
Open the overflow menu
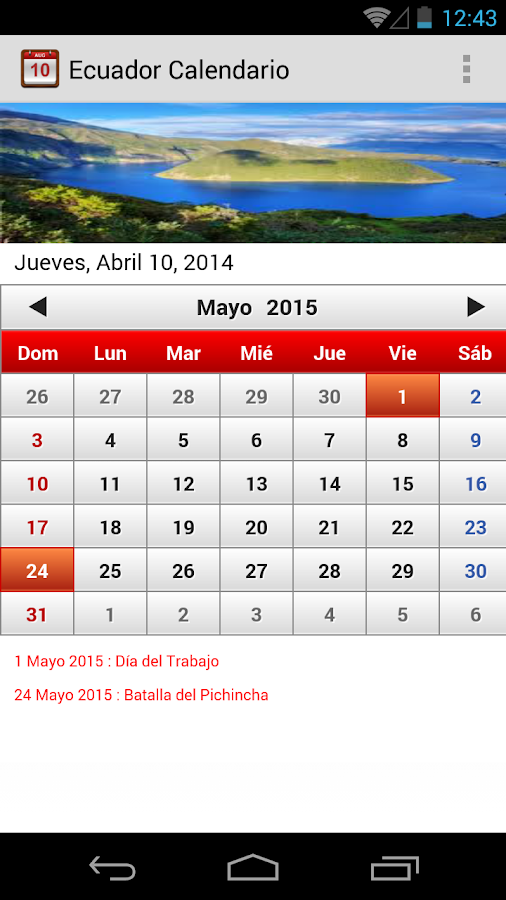[466, 69]
